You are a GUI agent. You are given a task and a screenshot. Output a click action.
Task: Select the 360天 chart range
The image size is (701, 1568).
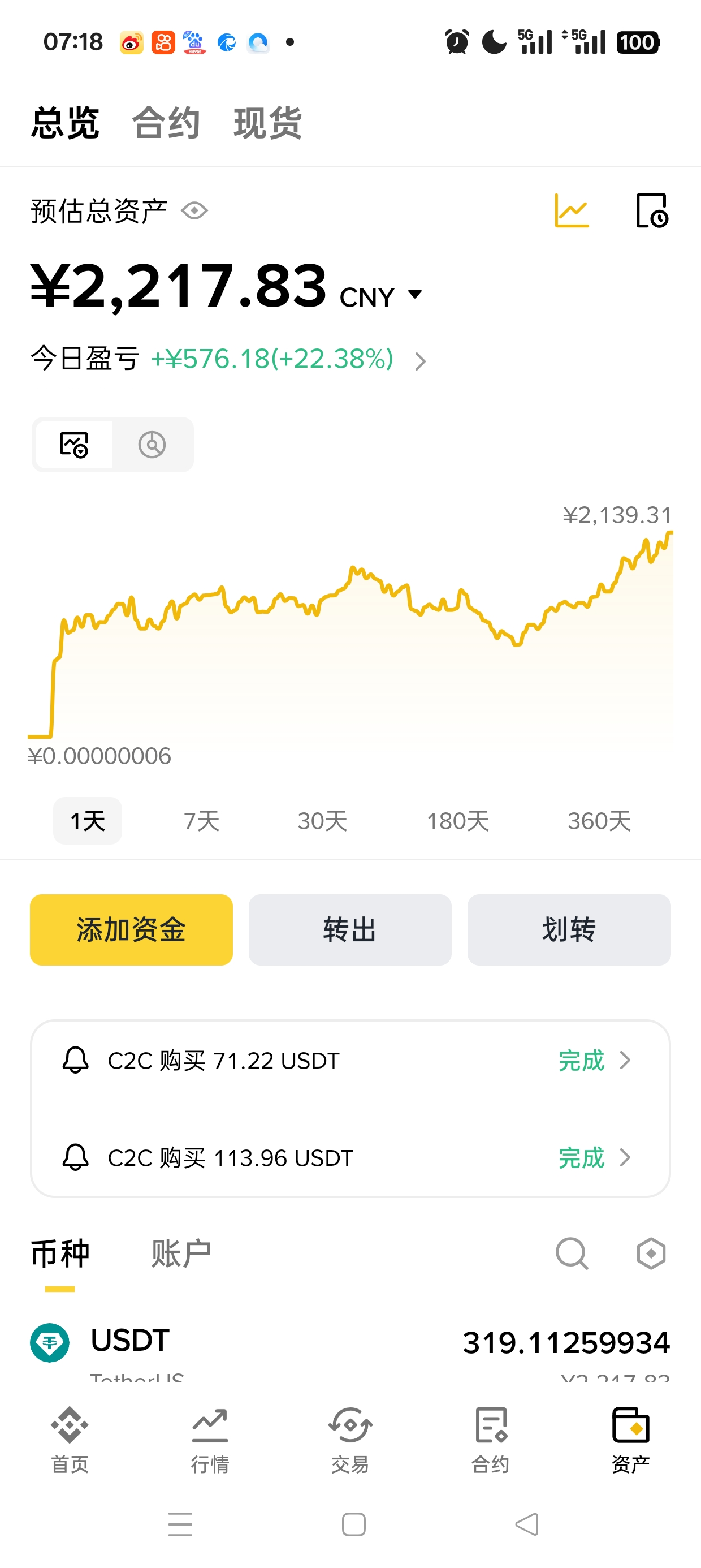point(599,821)
